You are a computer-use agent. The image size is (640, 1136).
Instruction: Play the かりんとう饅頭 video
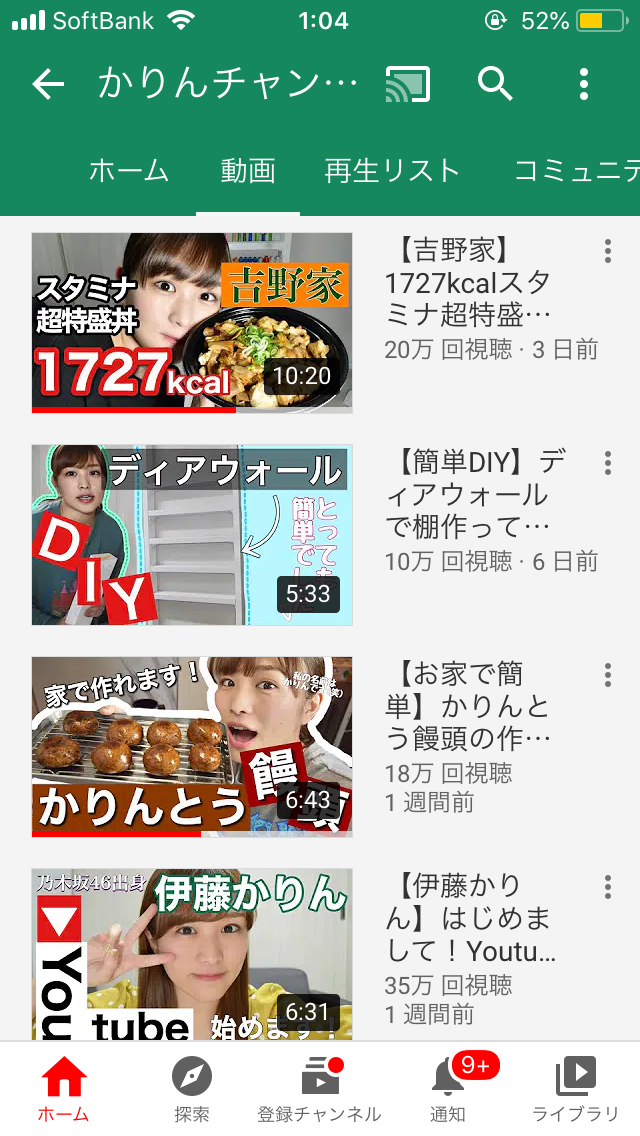click(x=192, y=746)
